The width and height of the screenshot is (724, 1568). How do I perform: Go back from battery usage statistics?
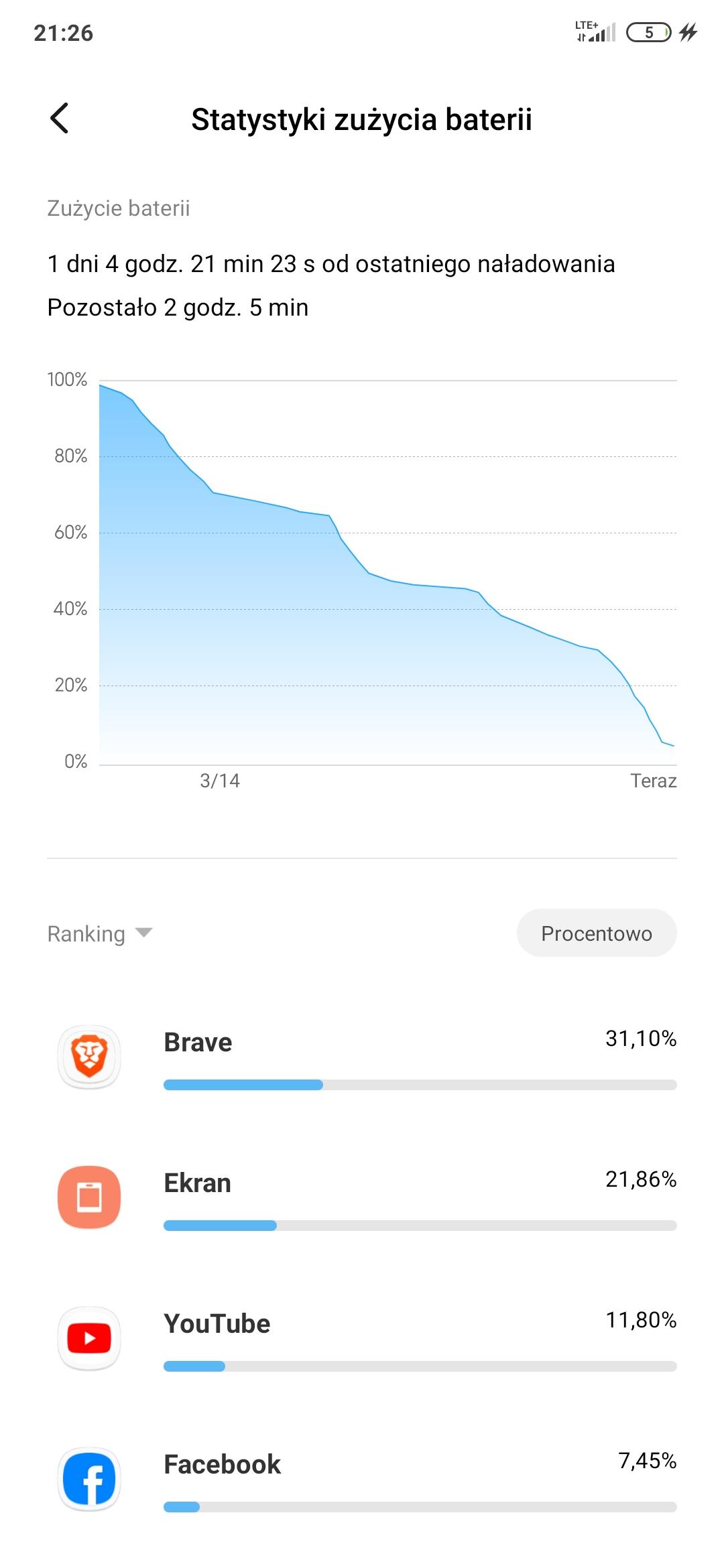click(60, 119)
